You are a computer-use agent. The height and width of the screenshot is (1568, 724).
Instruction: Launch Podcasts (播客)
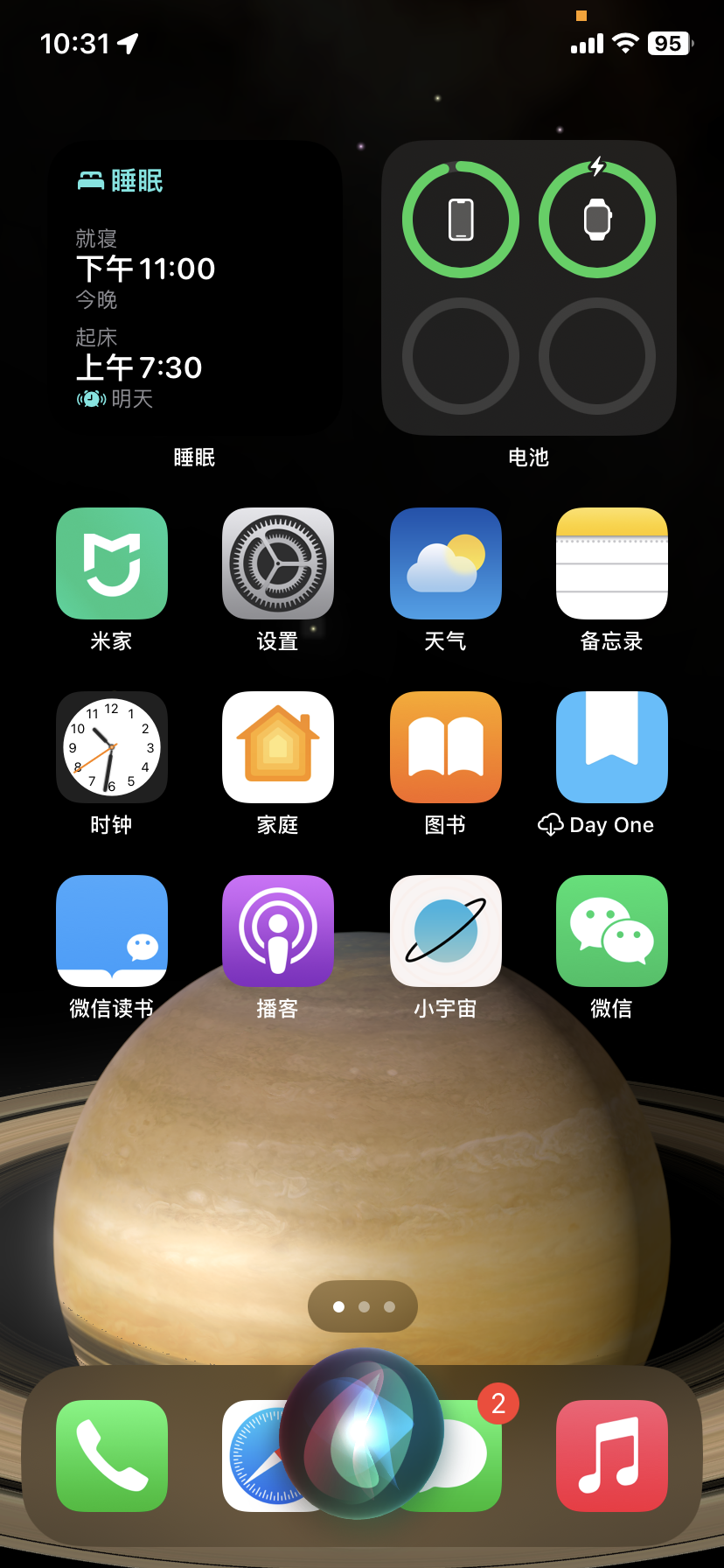click(x=278, y=931)
